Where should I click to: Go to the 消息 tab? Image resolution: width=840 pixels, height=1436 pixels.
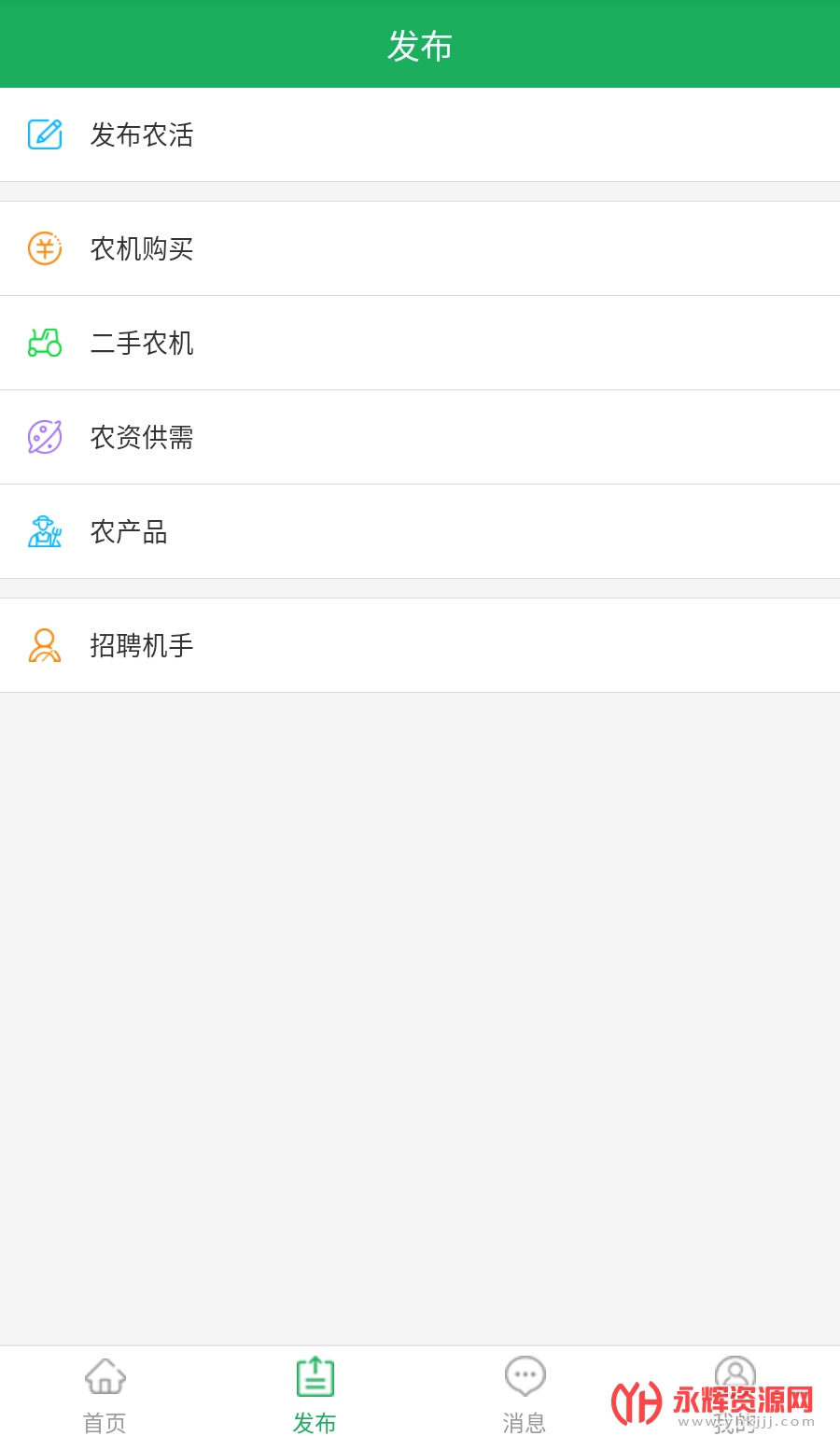525,1393
